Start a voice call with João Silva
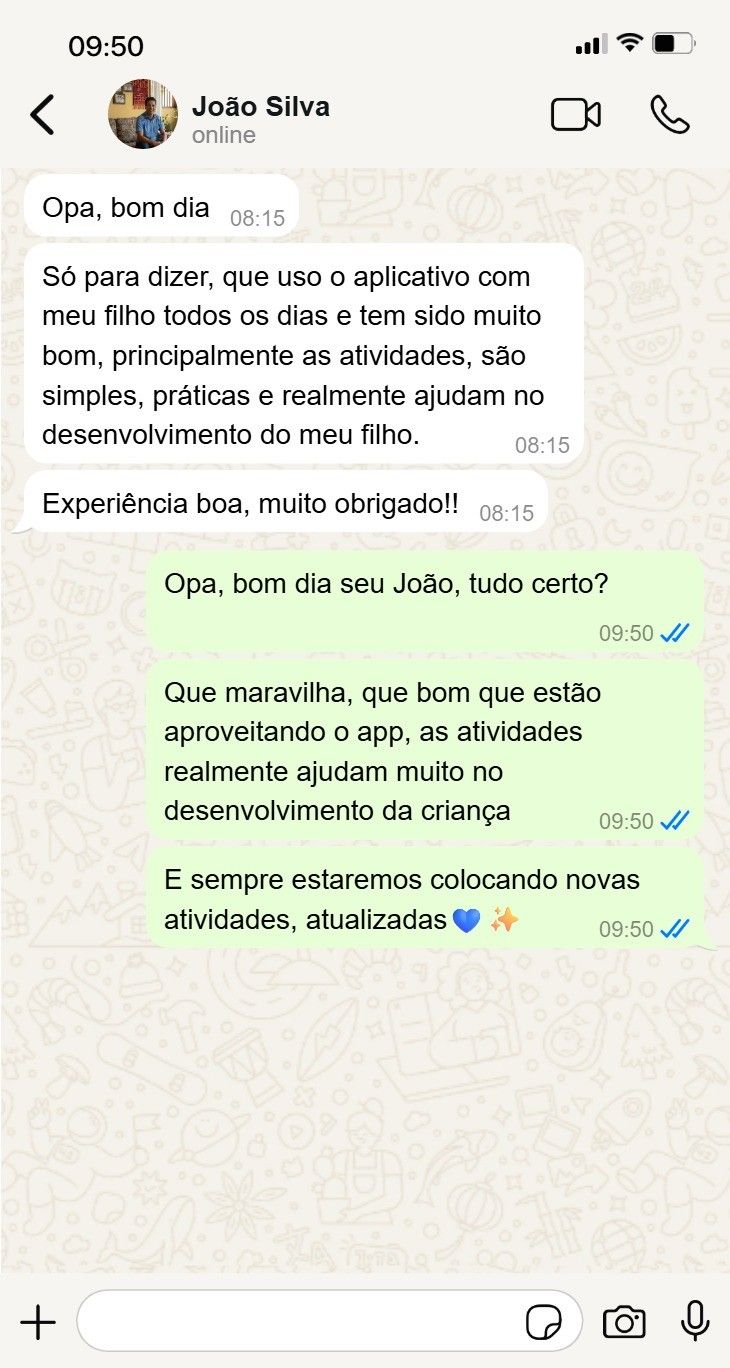Image resolution: width=730 pixels, height=1368 pixels. point(669,115)
